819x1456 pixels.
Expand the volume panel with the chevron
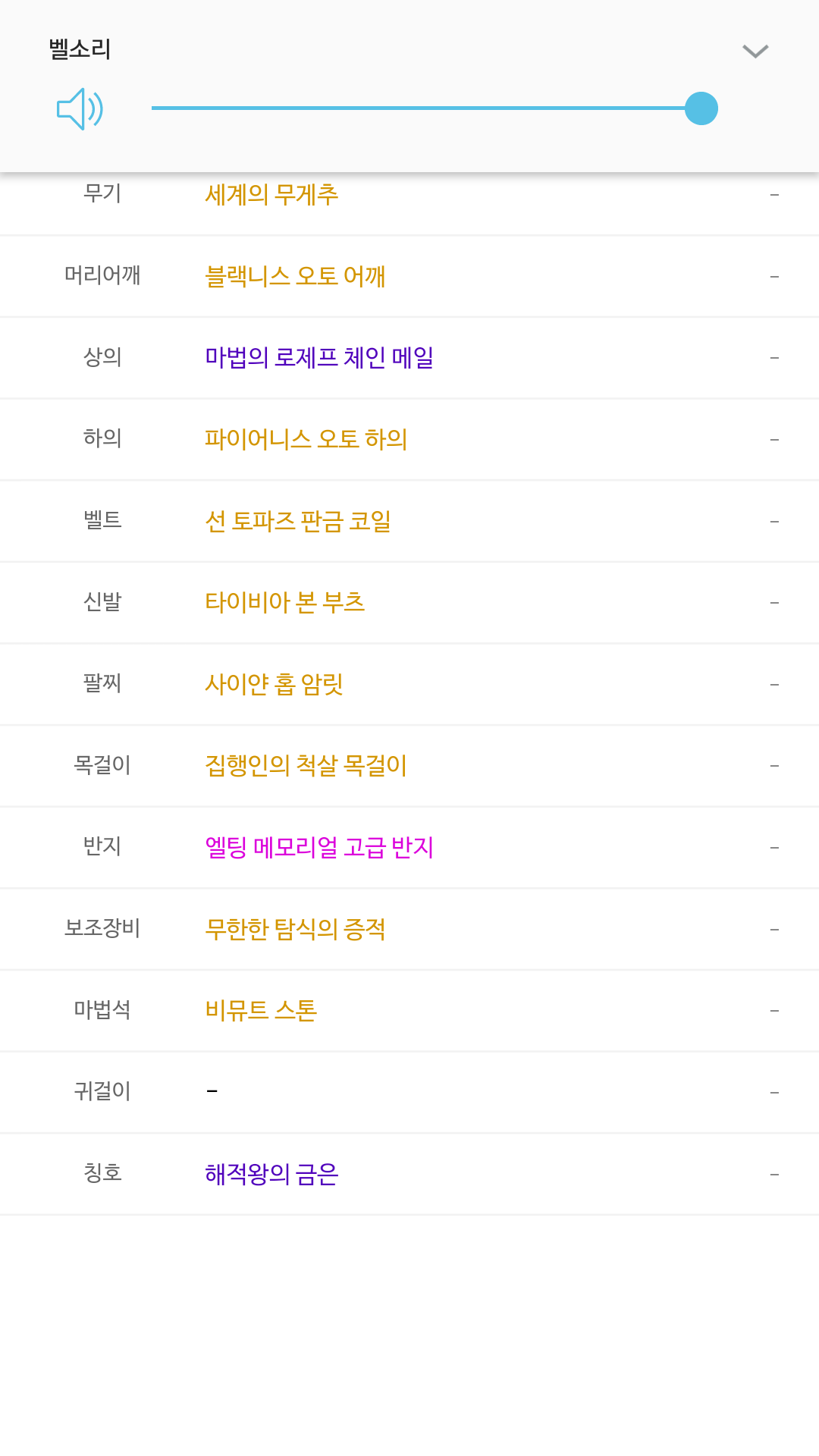(755, 51)
